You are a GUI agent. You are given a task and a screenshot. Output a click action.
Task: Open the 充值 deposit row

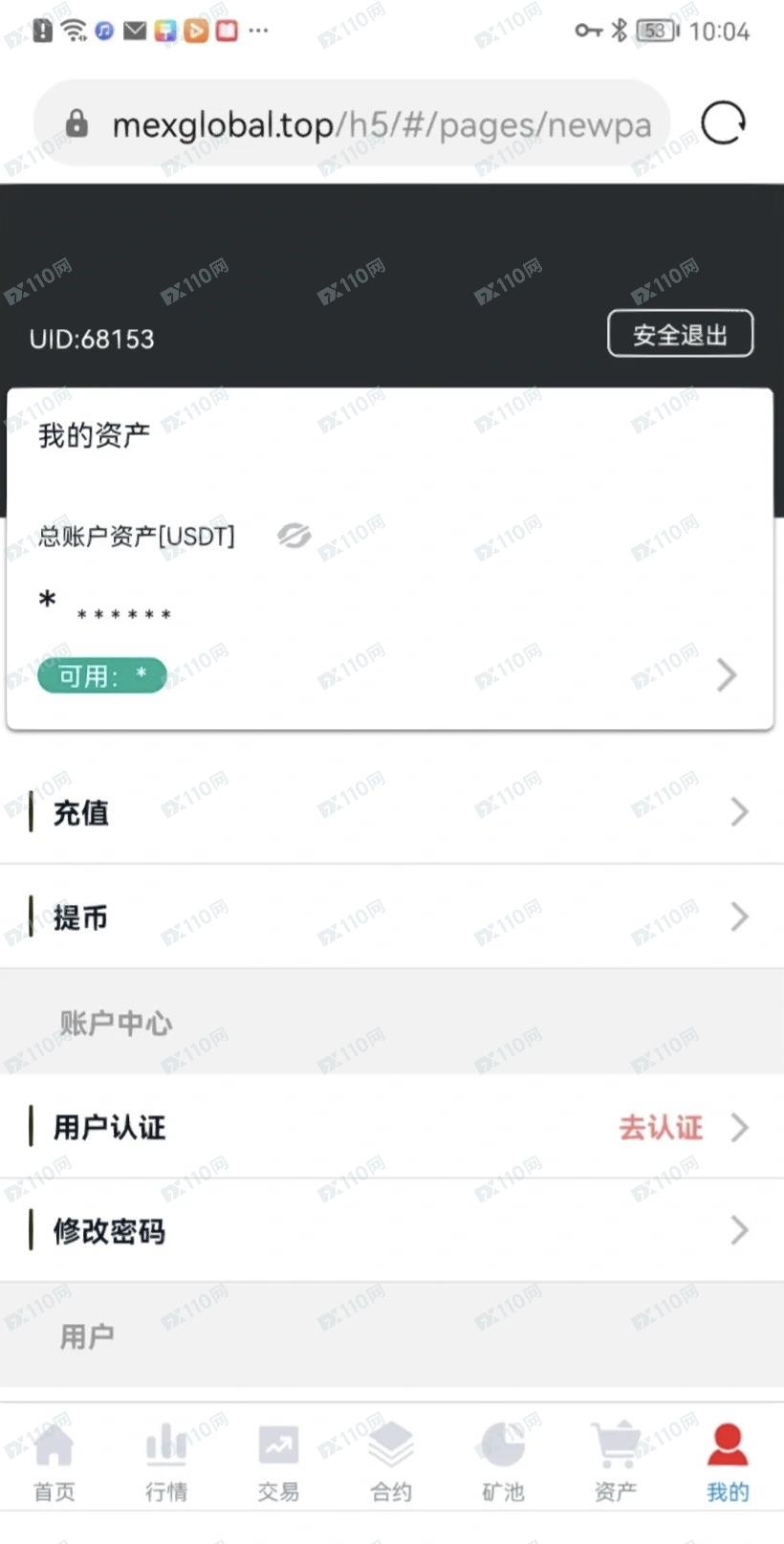390,812
